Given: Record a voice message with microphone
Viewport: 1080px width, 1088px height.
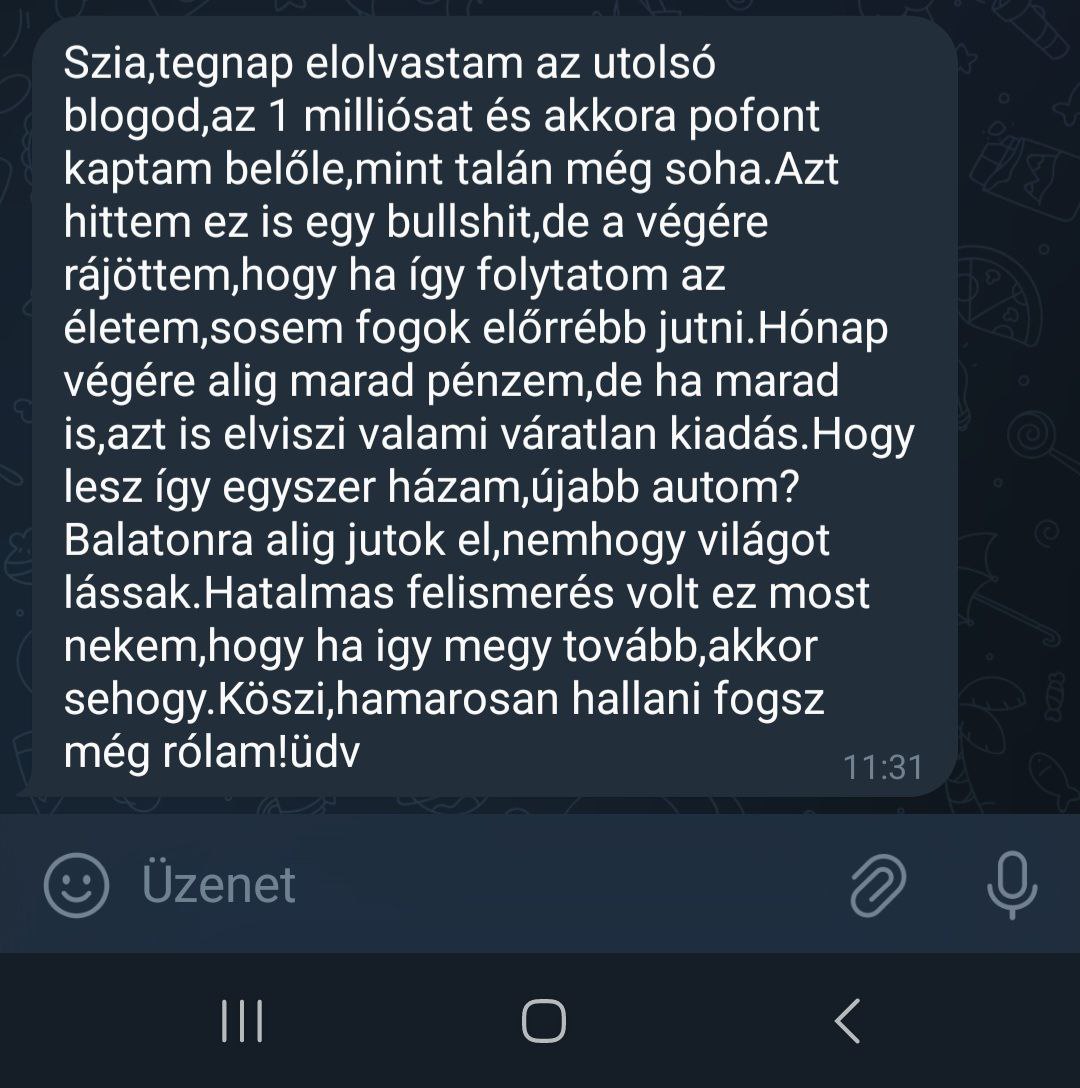Looking at the screenshot, I should tap(1011, 885).
